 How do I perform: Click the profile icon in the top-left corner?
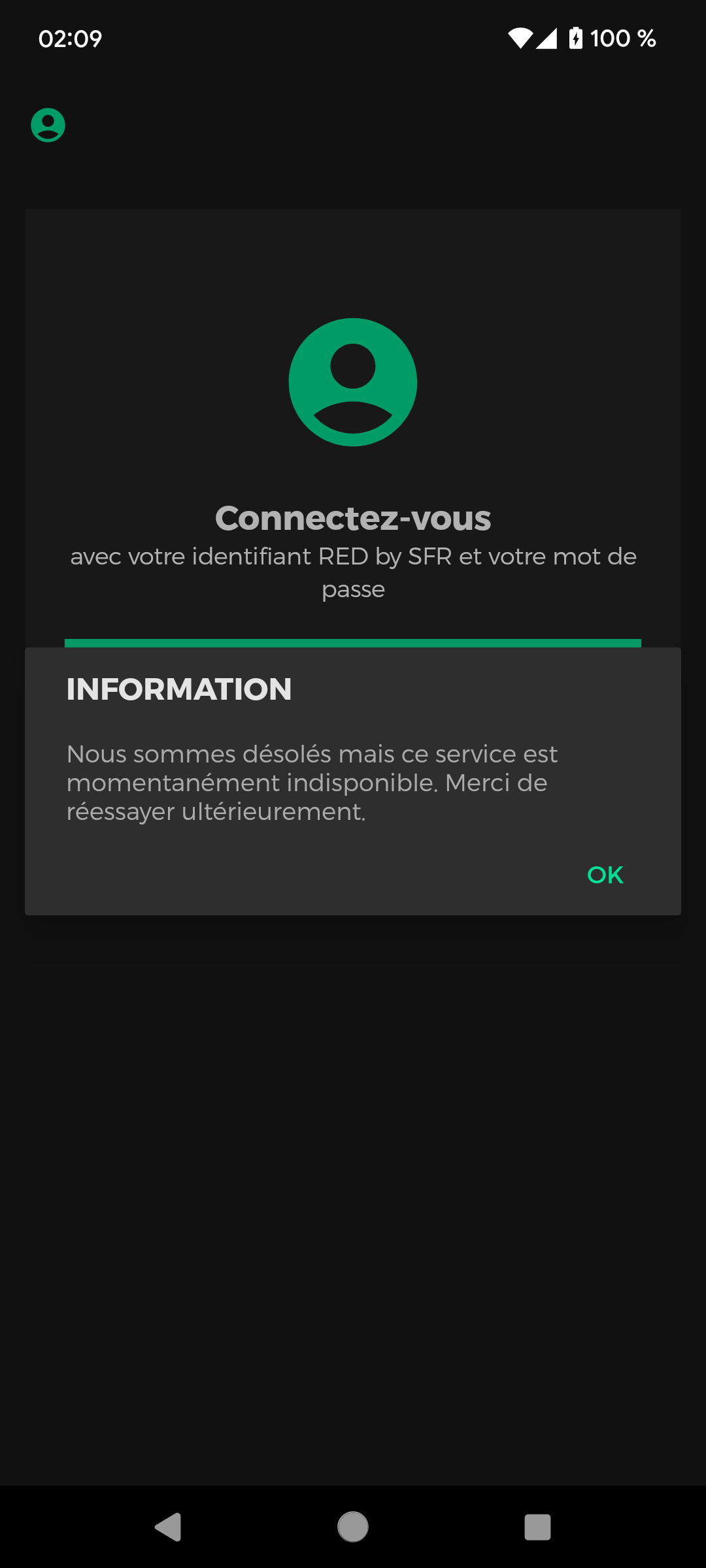(x=48, y=125)
